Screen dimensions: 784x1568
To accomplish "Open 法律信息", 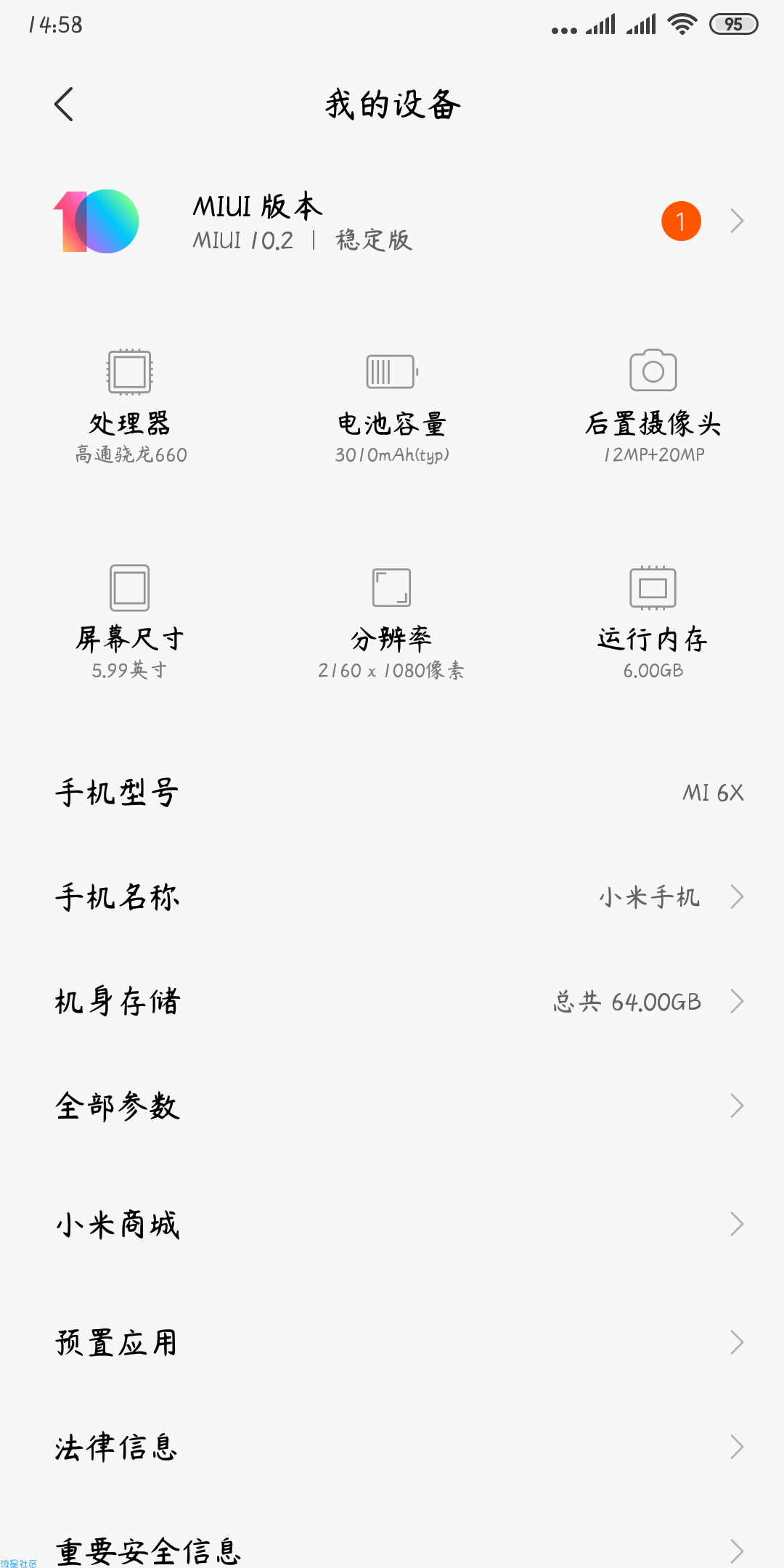I will click(392, 1447).
